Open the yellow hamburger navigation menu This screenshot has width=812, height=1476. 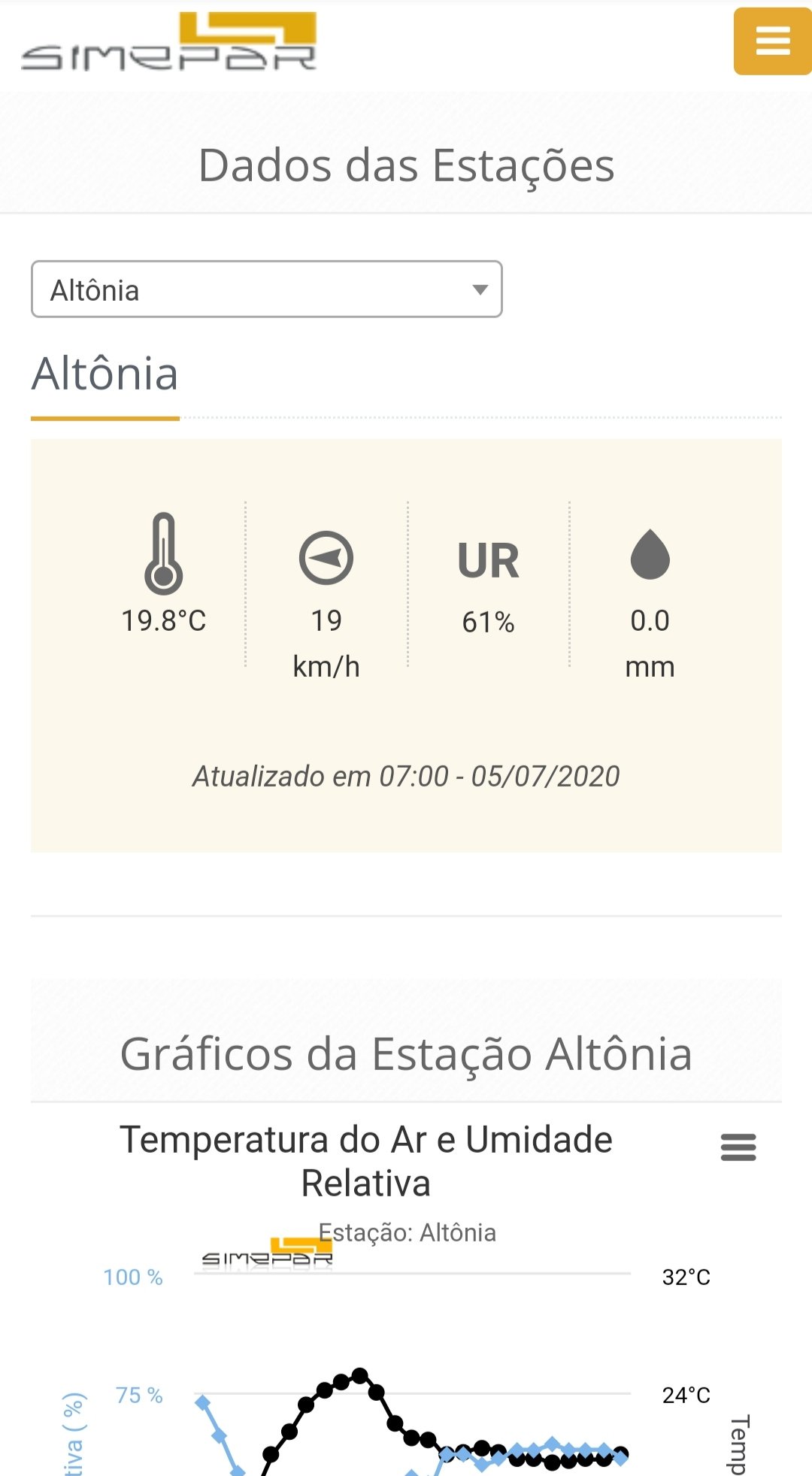pos(772,41)
